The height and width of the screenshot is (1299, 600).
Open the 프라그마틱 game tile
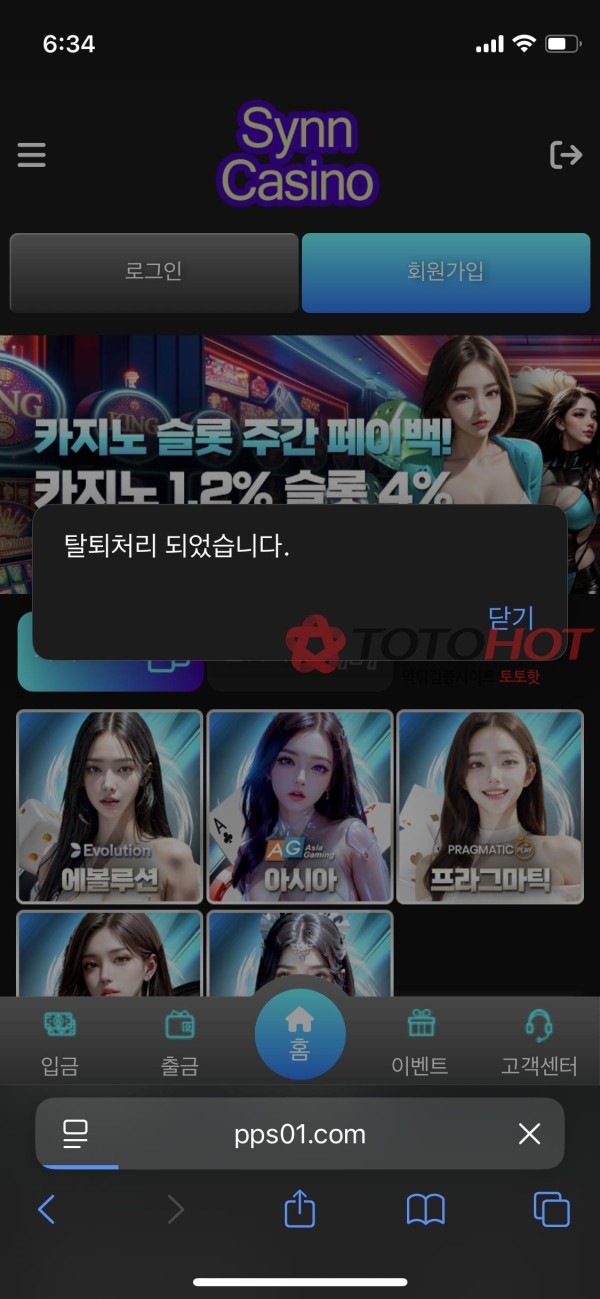coord(490,806)
